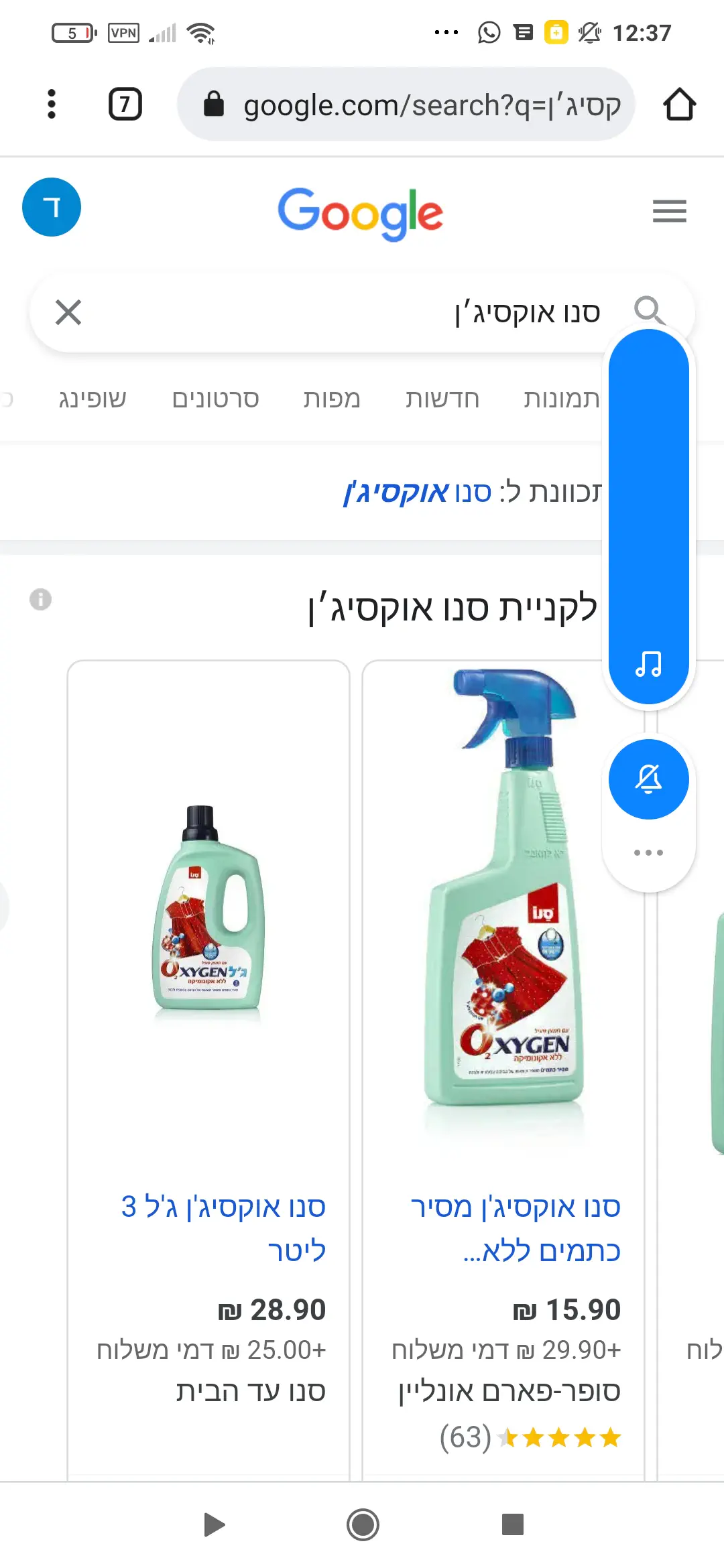This screenshot has height=1568, width=724.
Task: Open product סנו אוקסיג'ן ג'ל 3 ליטר
Action: tap(223, 1228)
